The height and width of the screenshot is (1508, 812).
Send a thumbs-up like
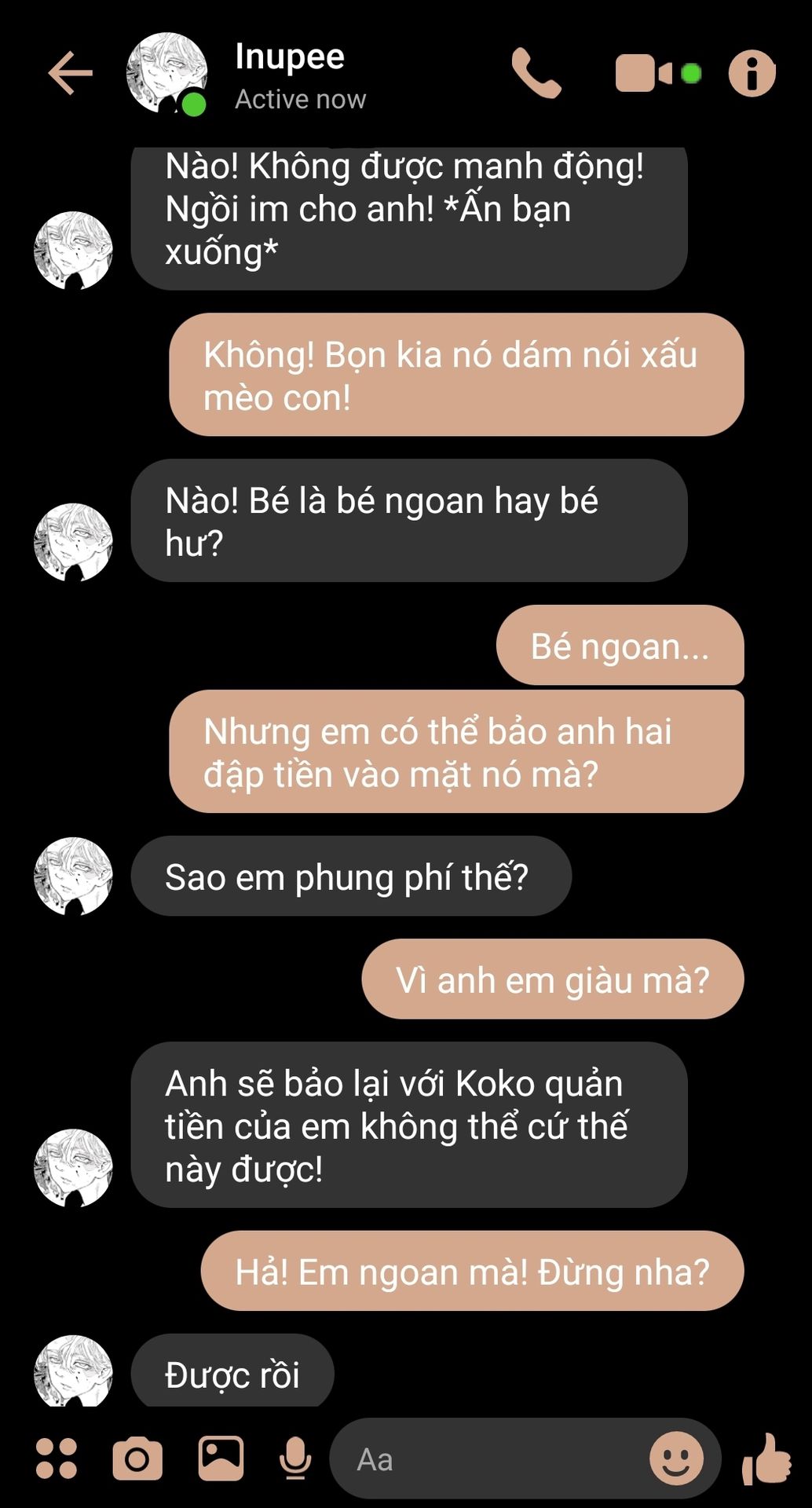[766, 1459]
